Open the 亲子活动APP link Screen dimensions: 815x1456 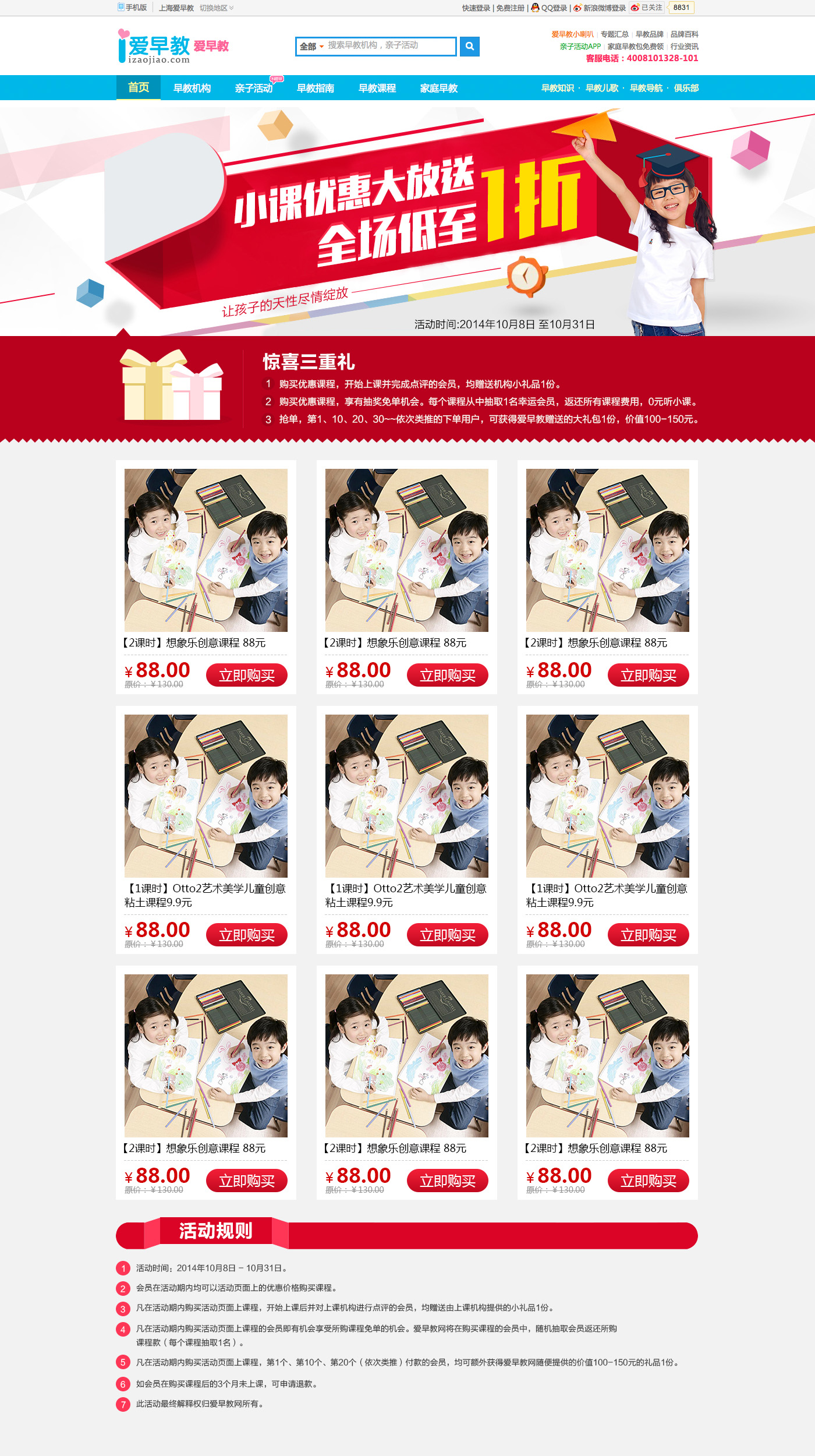pos(580,47)
